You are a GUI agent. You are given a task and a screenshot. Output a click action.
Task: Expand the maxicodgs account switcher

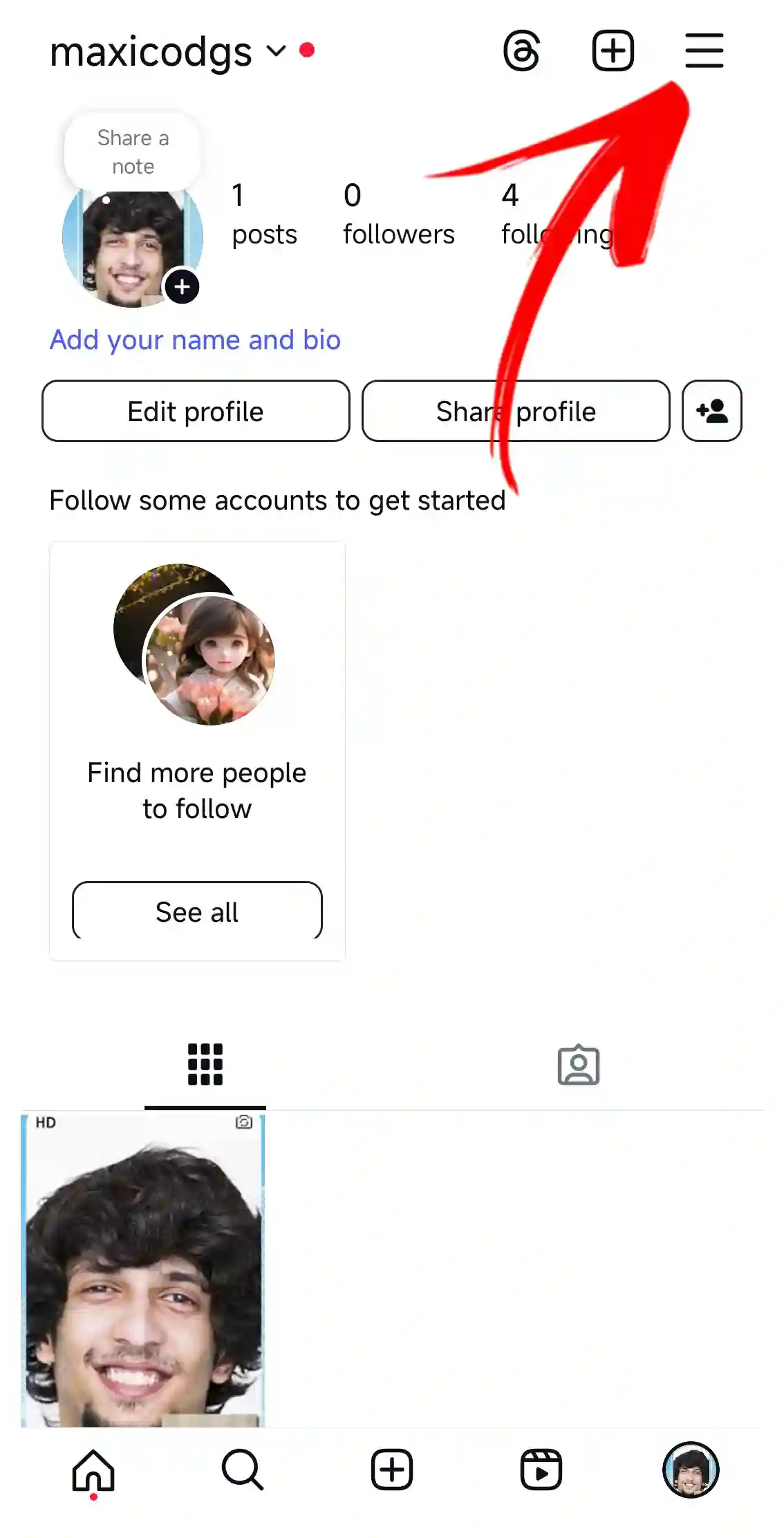[276, 51]
